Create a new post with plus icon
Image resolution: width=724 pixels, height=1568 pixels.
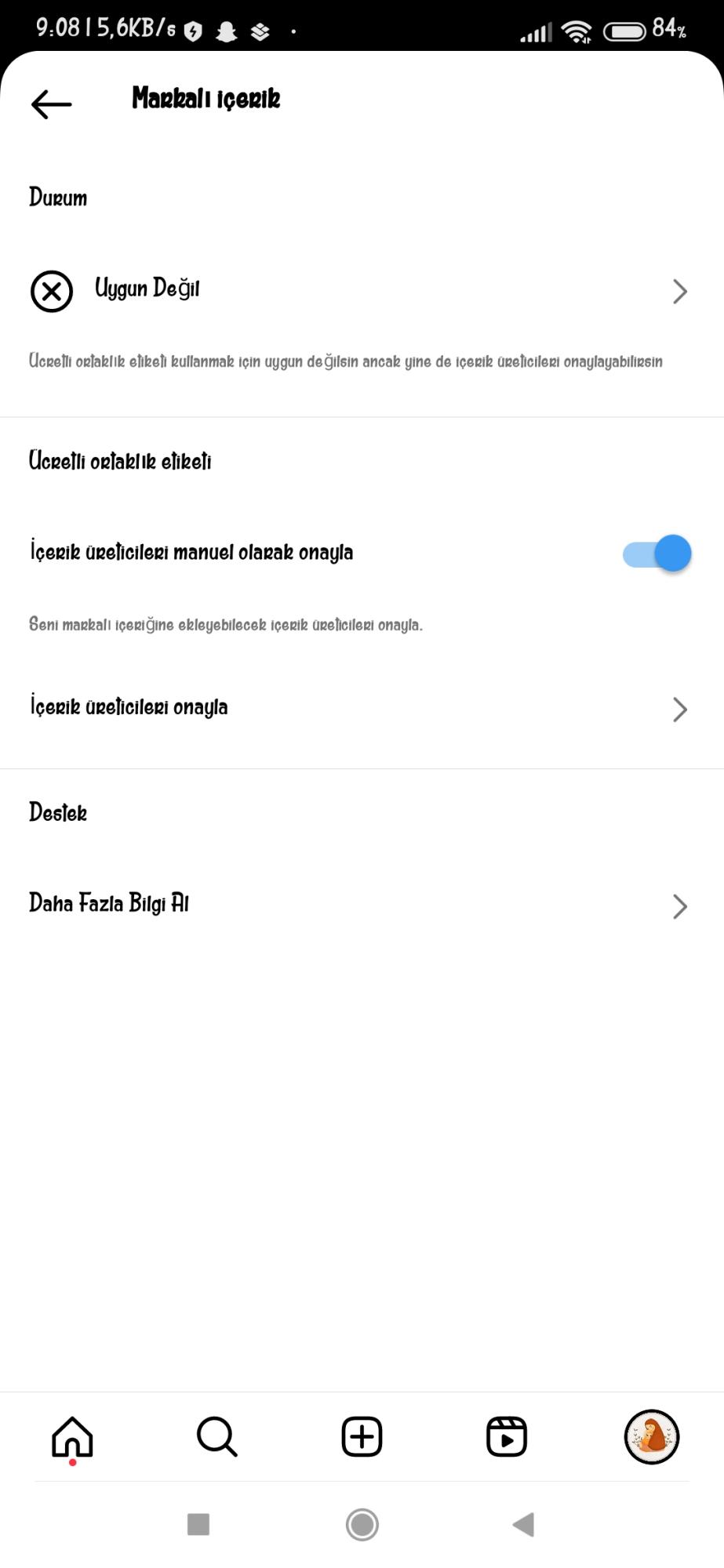click(362, 1437)
